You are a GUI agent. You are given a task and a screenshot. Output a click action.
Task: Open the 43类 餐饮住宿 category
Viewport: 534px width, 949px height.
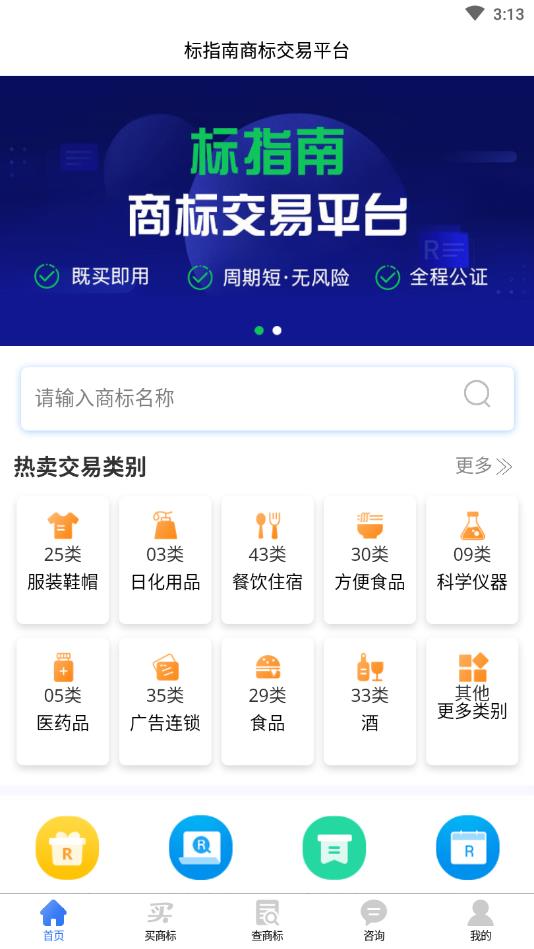(x=268, y=560)
